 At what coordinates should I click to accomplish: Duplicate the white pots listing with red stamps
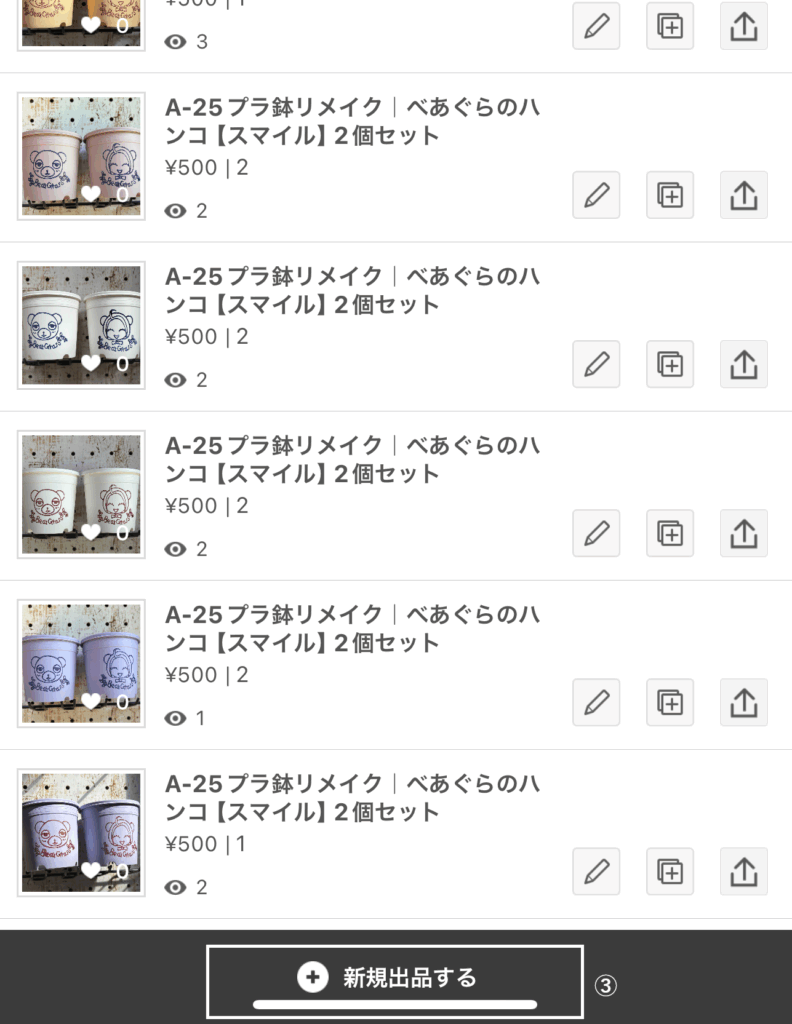[x=670, y=533]
